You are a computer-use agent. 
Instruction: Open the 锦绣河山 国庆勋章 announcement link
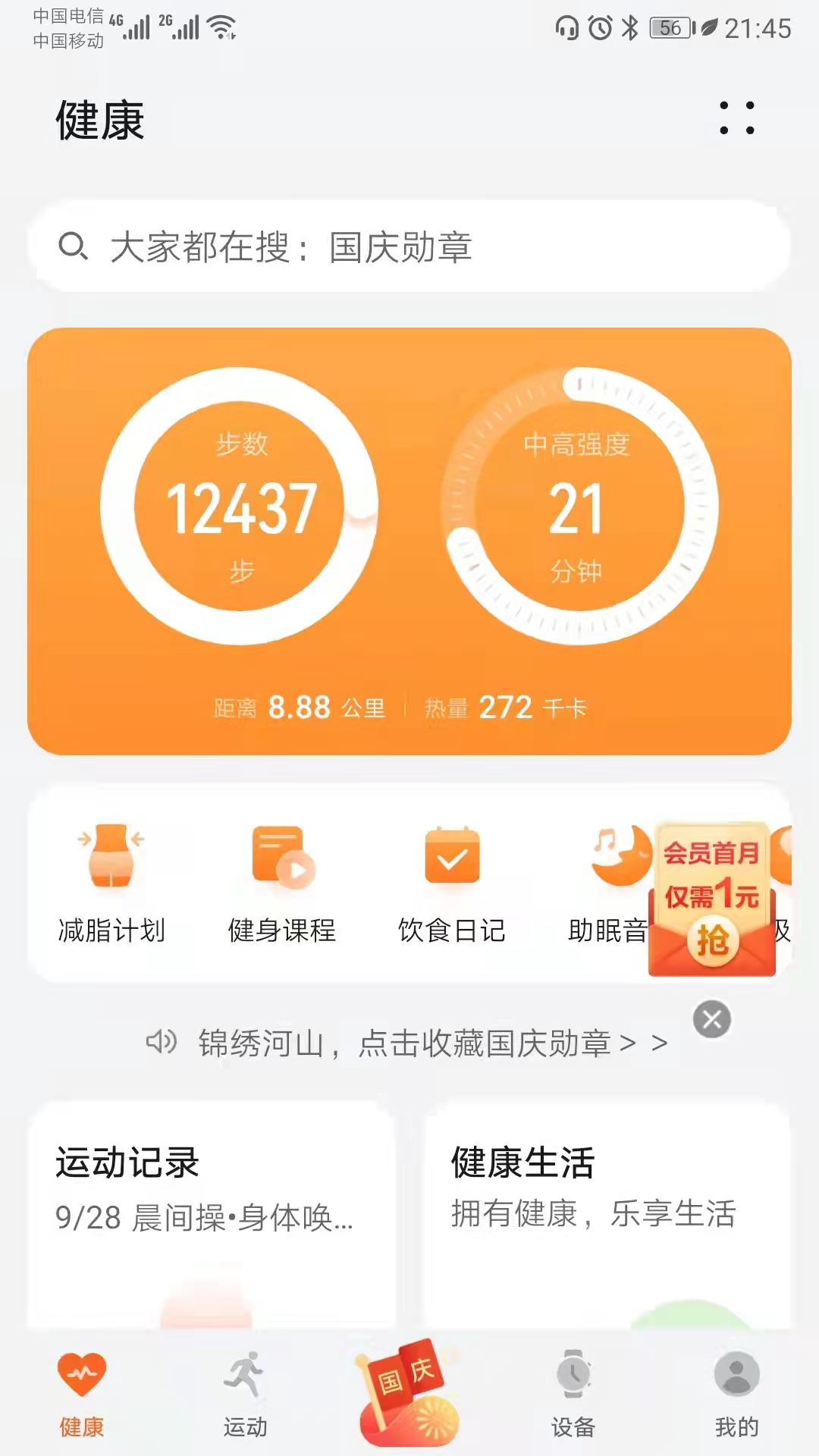[416, 1043]
